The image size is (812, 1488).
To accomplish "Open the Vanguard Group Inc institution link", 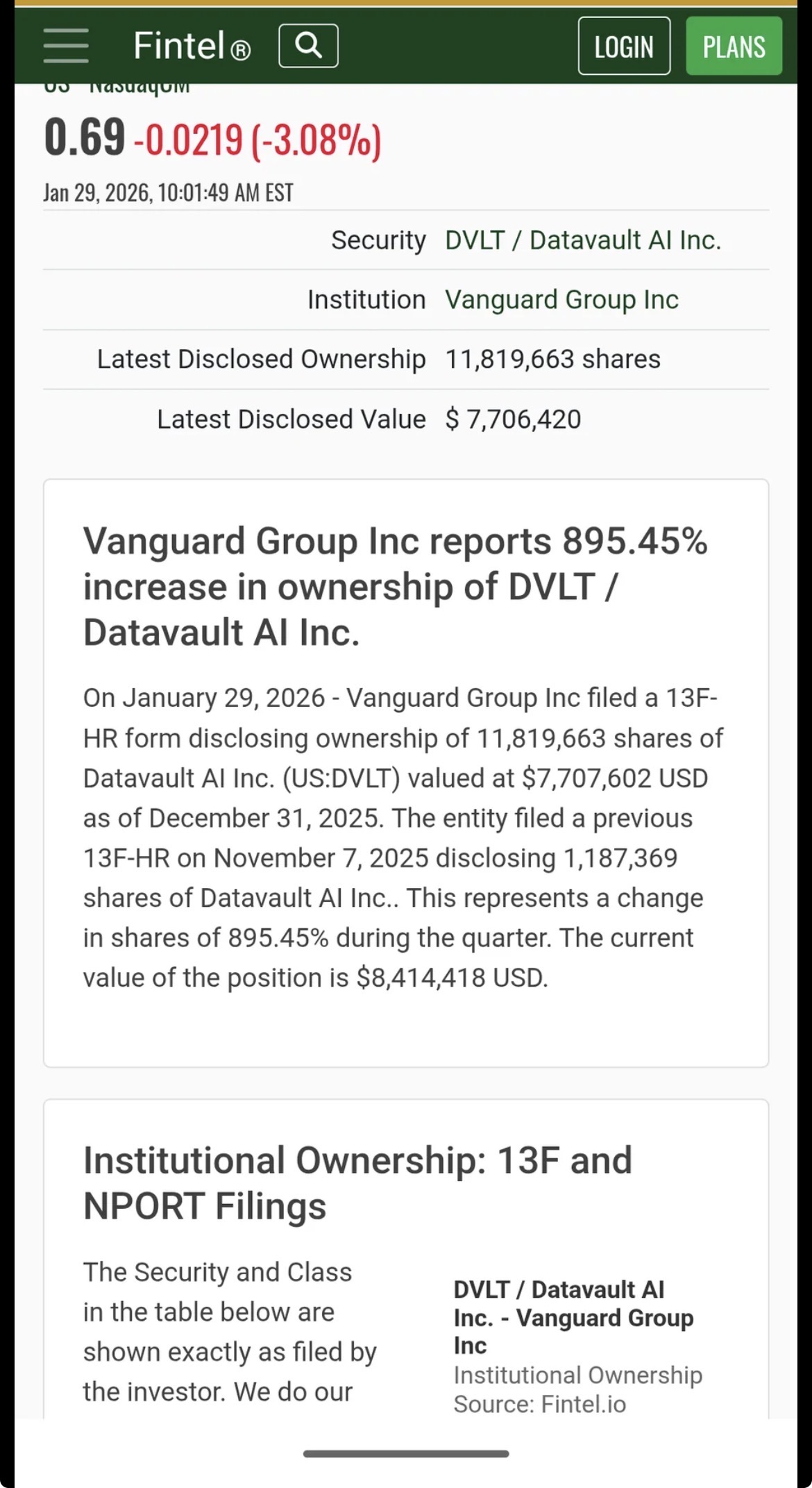I will 561,300.
